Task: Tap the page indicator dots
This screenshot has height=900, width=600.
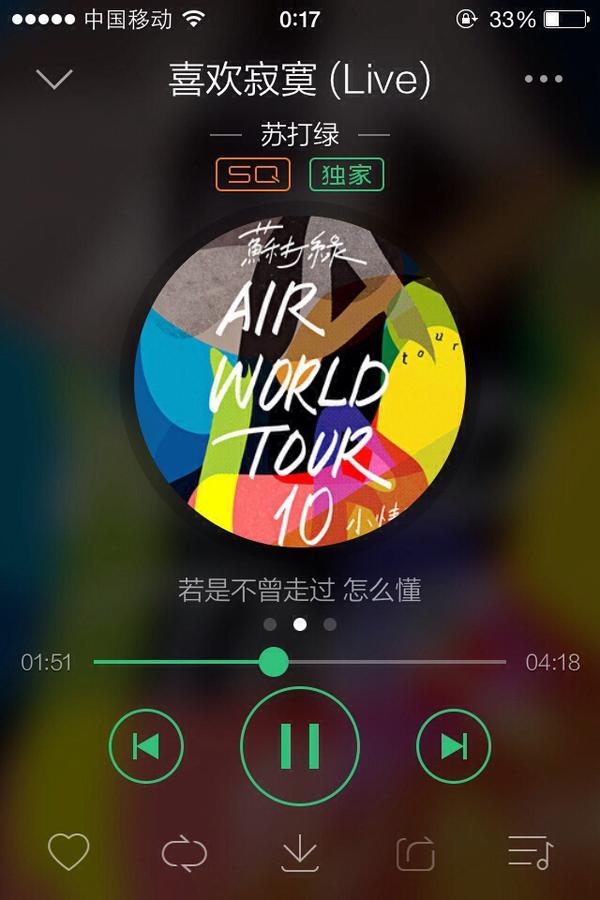Action: [x=299, y=625]
